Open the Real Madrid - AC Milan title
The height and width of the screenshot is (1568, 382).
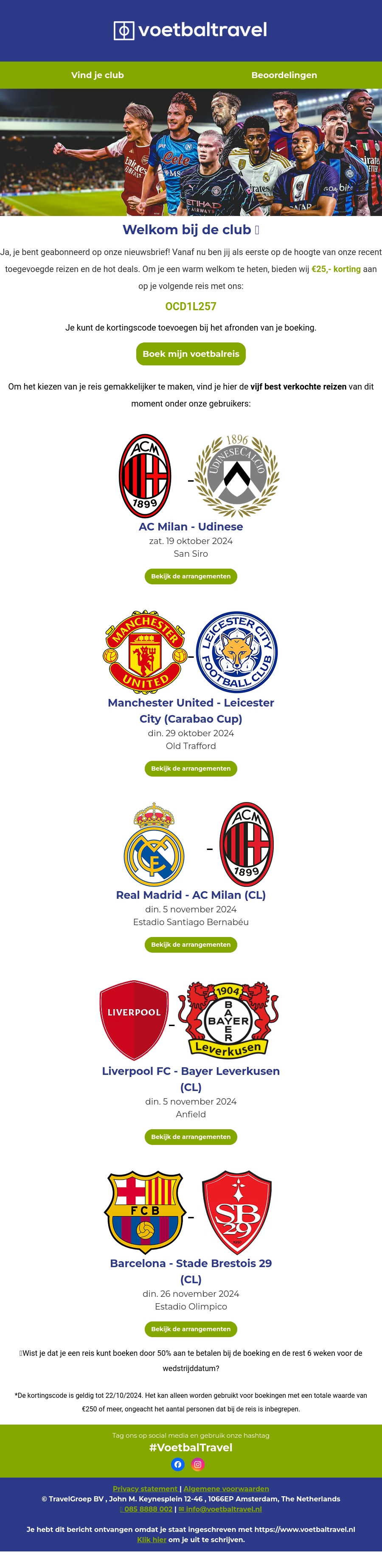[191, 895]
